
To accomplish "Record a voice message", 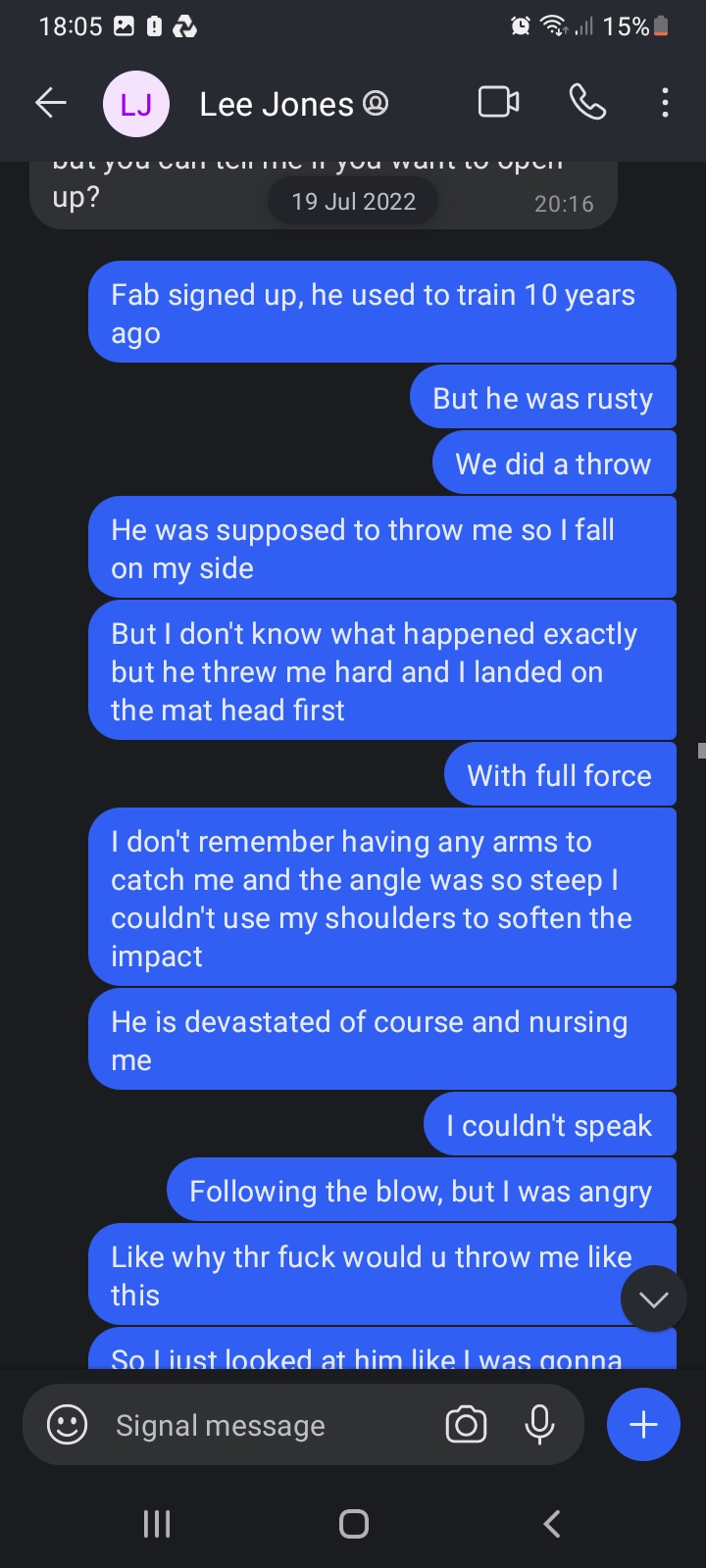I will pyautogui.click(x=539, y=1425).
